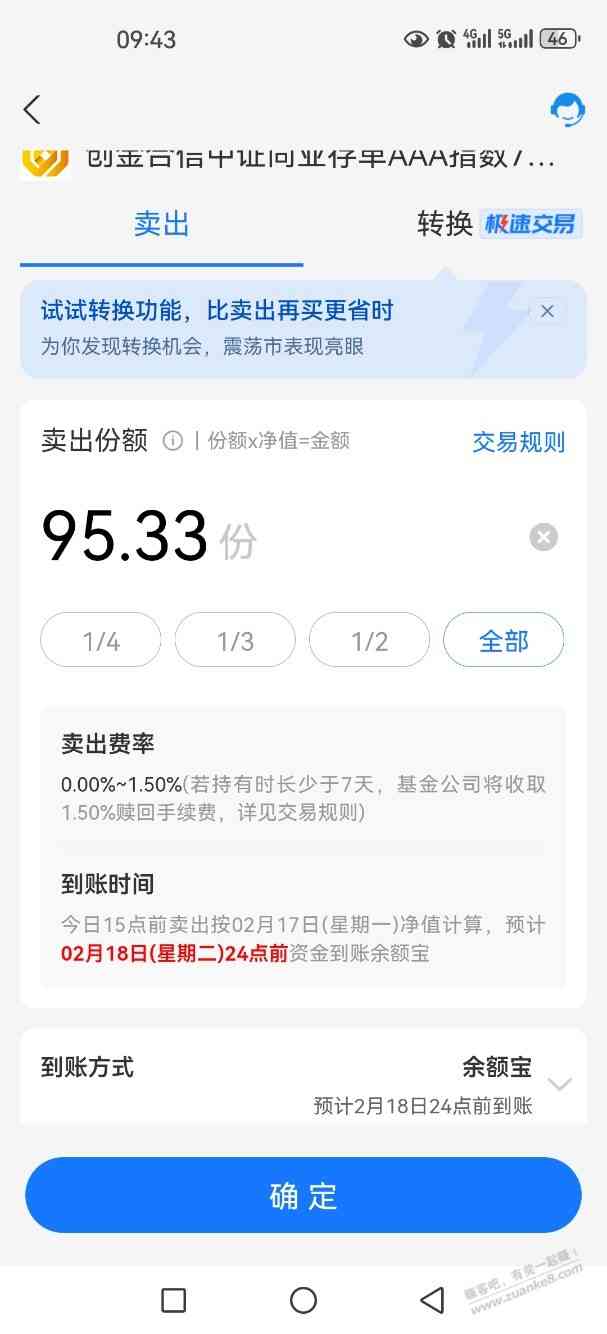Choose the 1/2 share chip
607x1334 pixels.
click(369, 640)
